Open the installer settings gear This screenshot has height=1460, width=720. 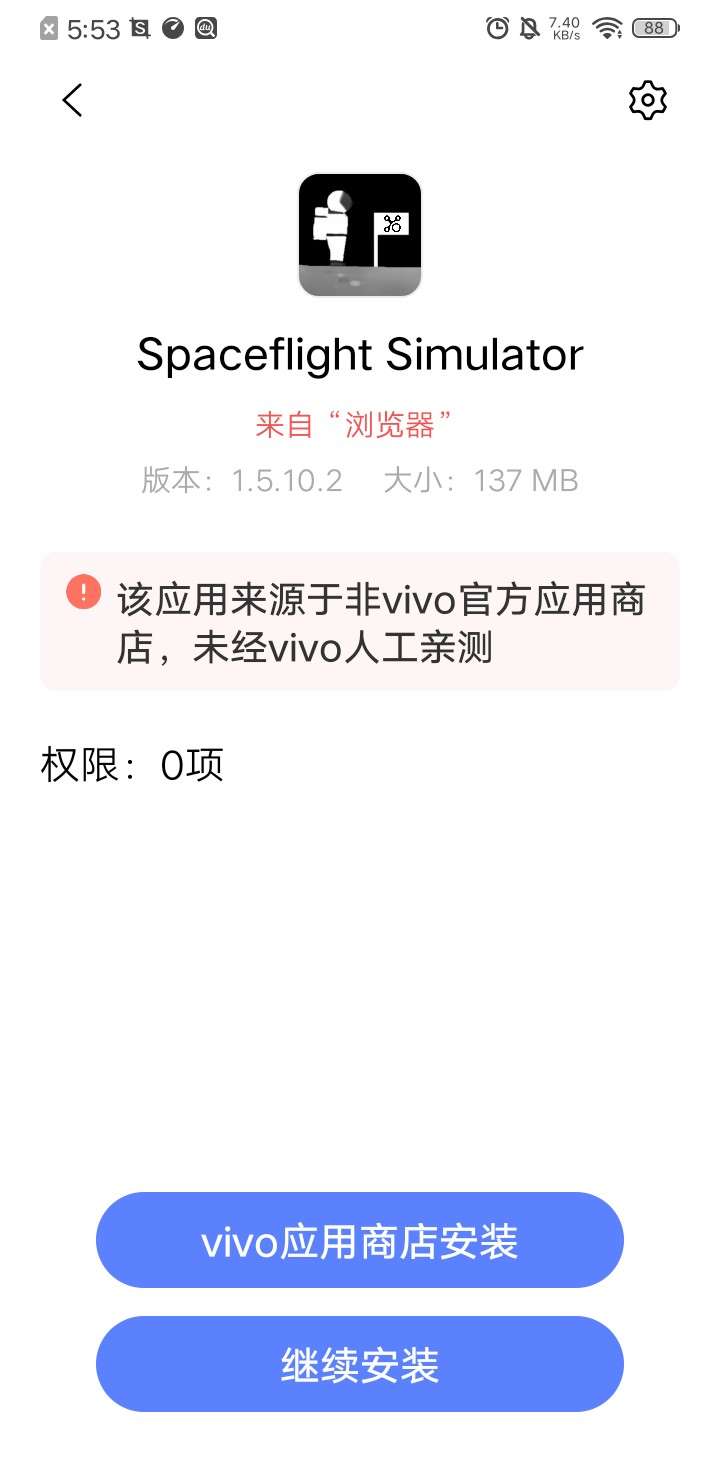(647, 100)
